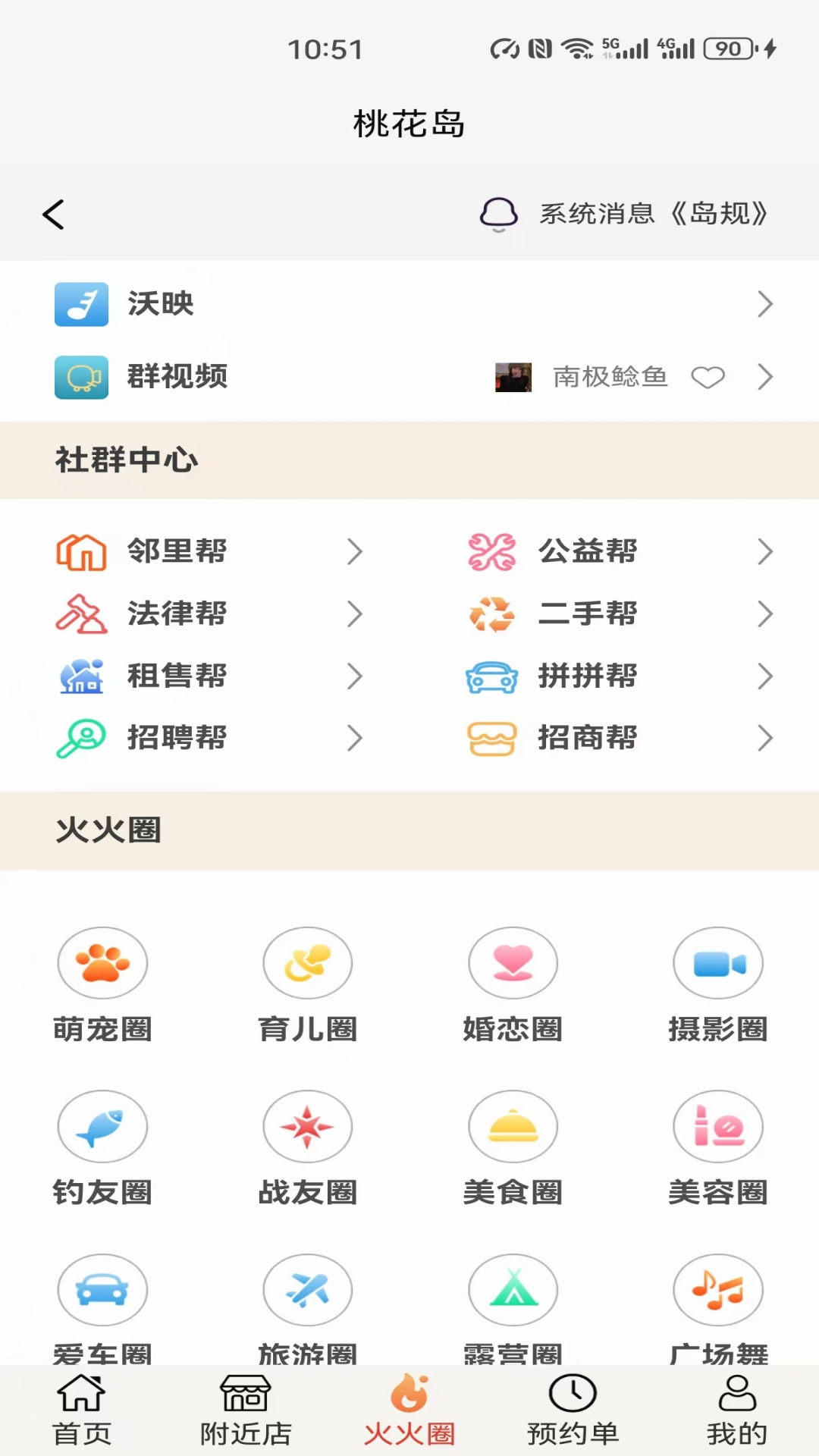The width and height of the screenshot is (819, 1456).
Task: Expand the 招商帮 row chevron
Action: [764, 738]
